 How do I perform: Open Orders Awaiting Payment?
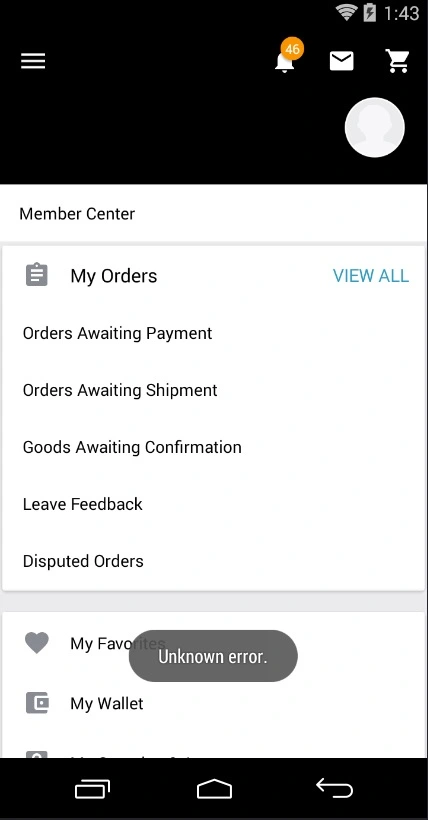point(213,333)
